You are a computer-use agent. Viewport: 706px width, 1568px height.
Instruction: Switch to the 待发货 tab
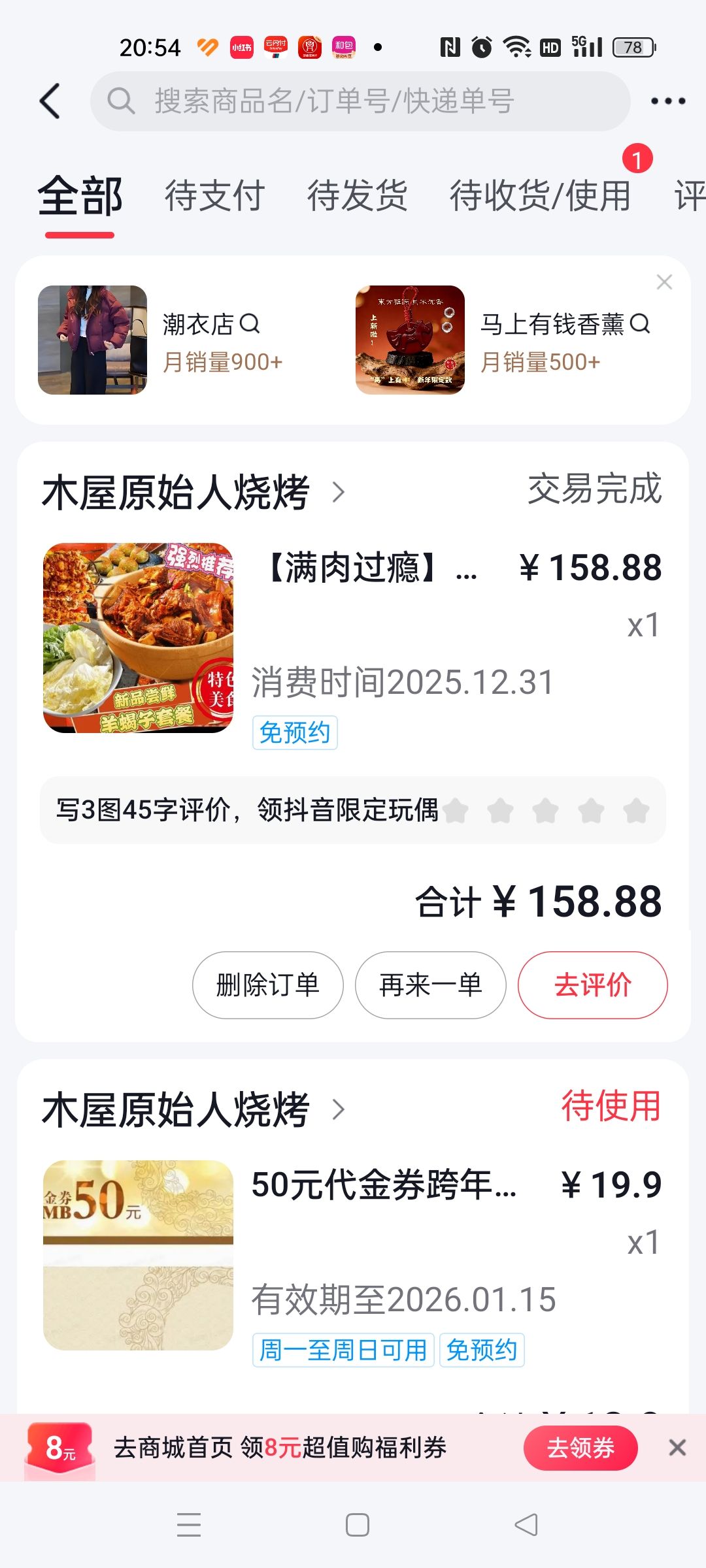357,195
